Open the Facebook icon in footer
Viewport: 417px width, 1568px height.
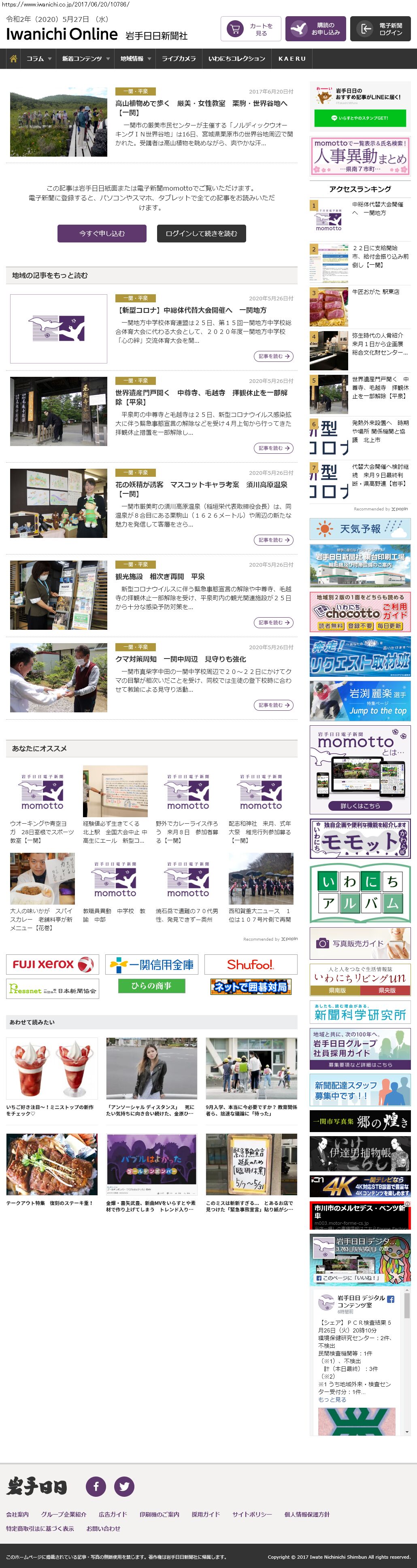point(96,1486)
